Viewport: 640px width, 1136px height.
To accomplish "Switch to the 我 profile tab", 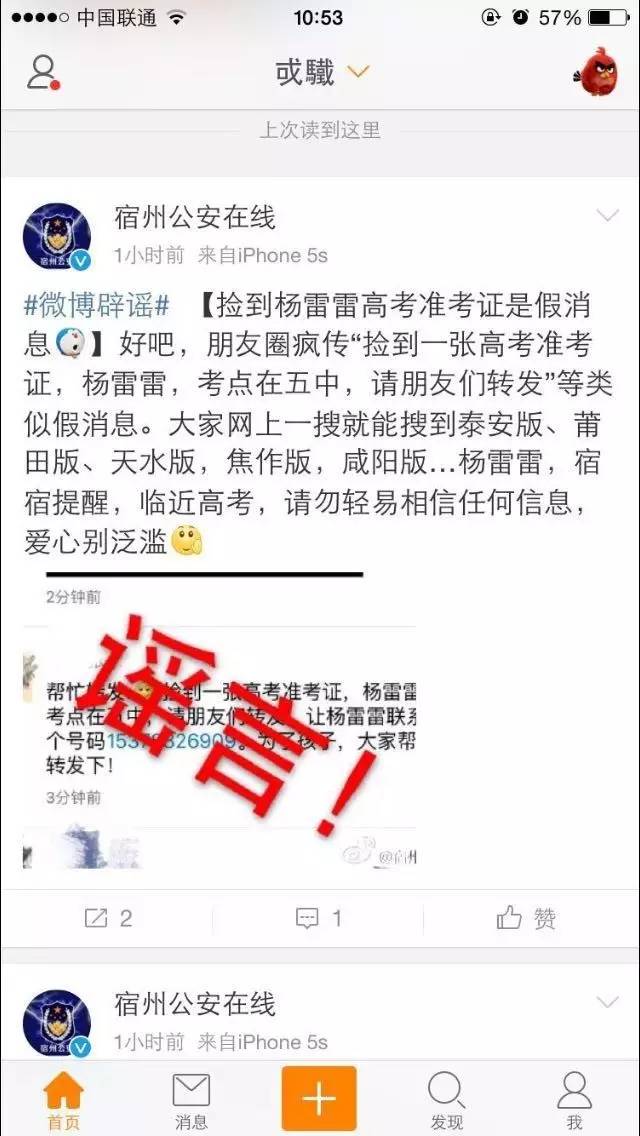I will click(x=574, y=1100).
